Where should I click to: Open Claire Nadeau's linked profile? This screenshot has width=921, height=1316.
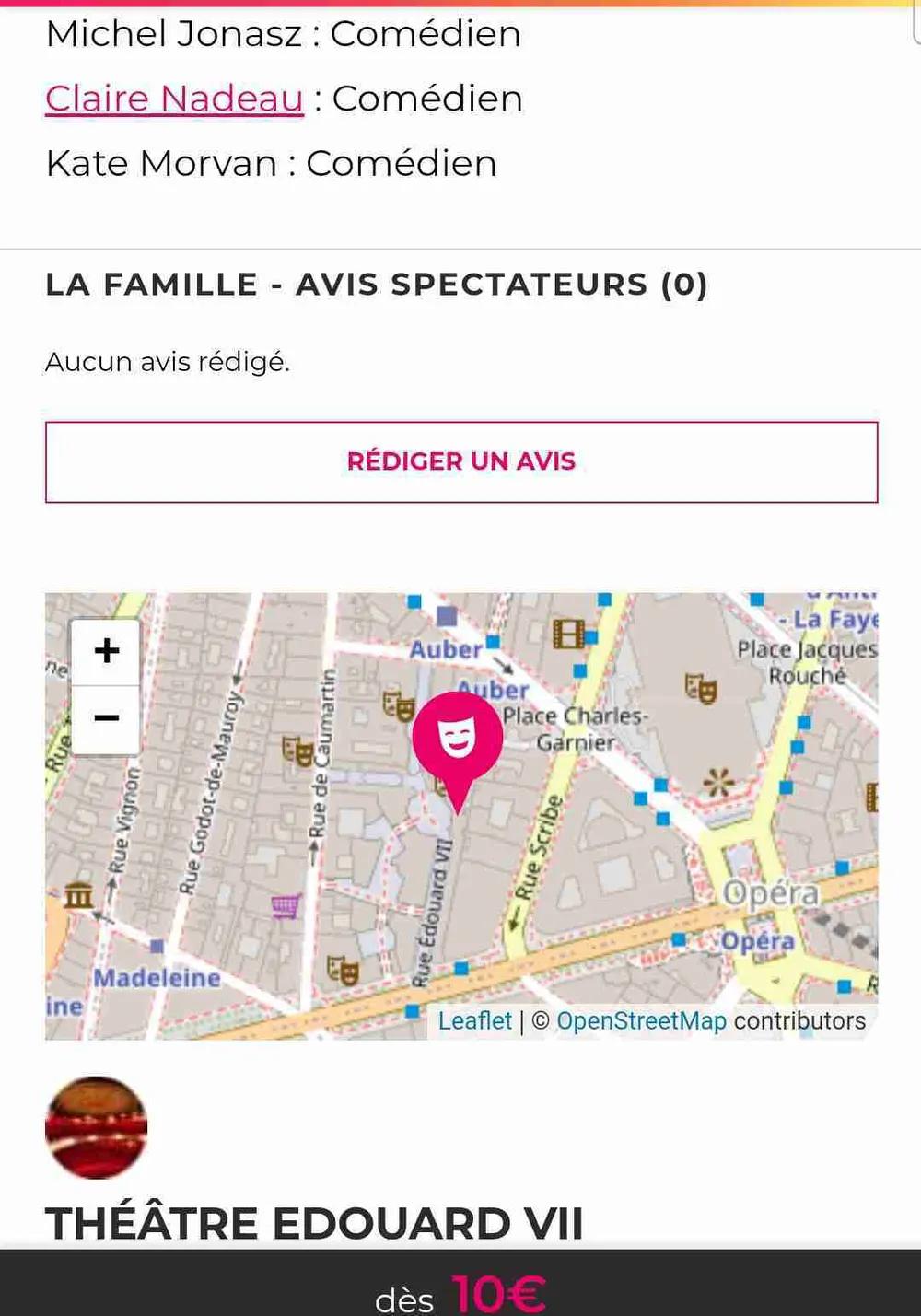[x=174, y=99]
